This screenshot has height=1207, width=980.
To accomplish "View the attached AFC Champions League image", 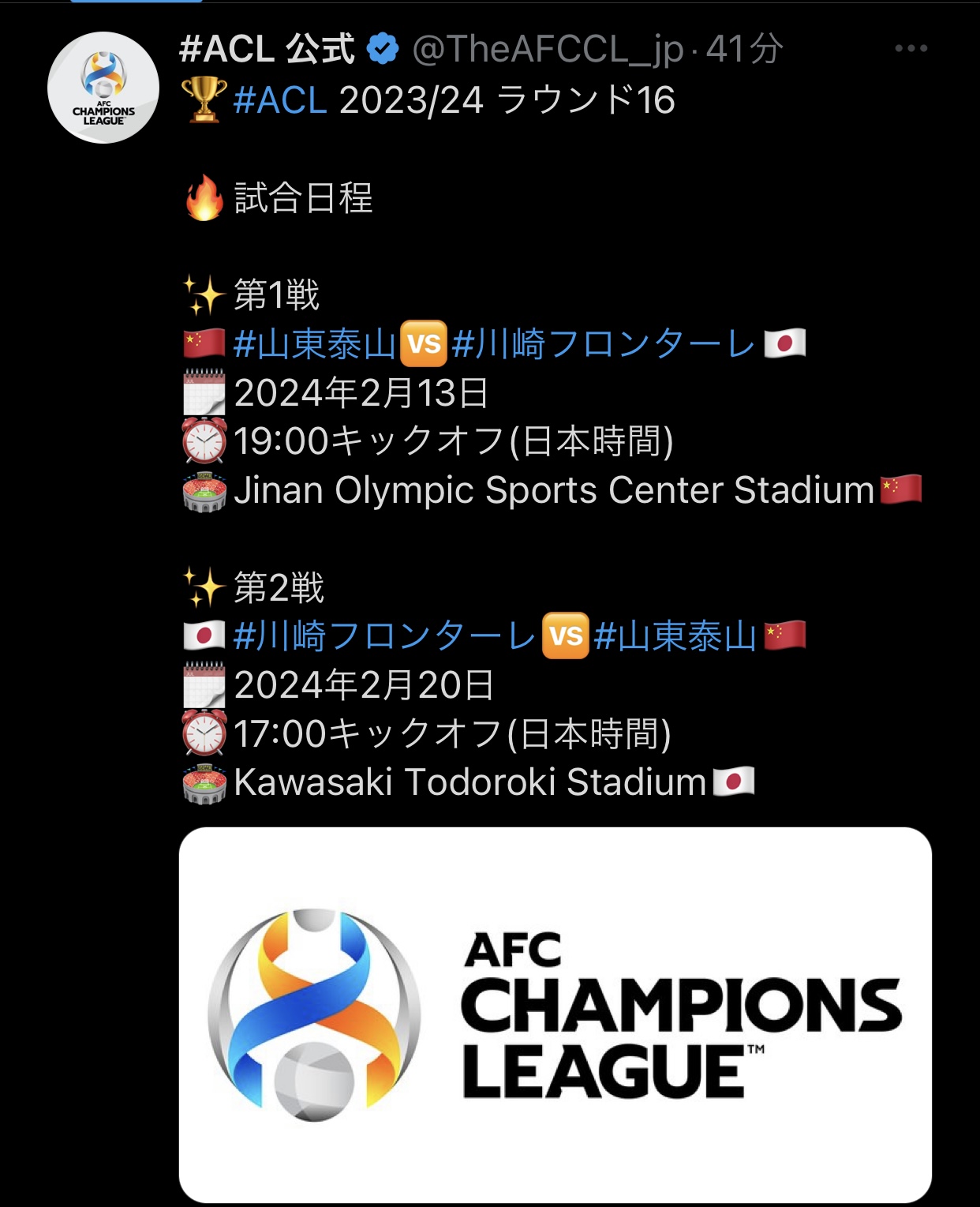I will click(x=555, y=1014).
